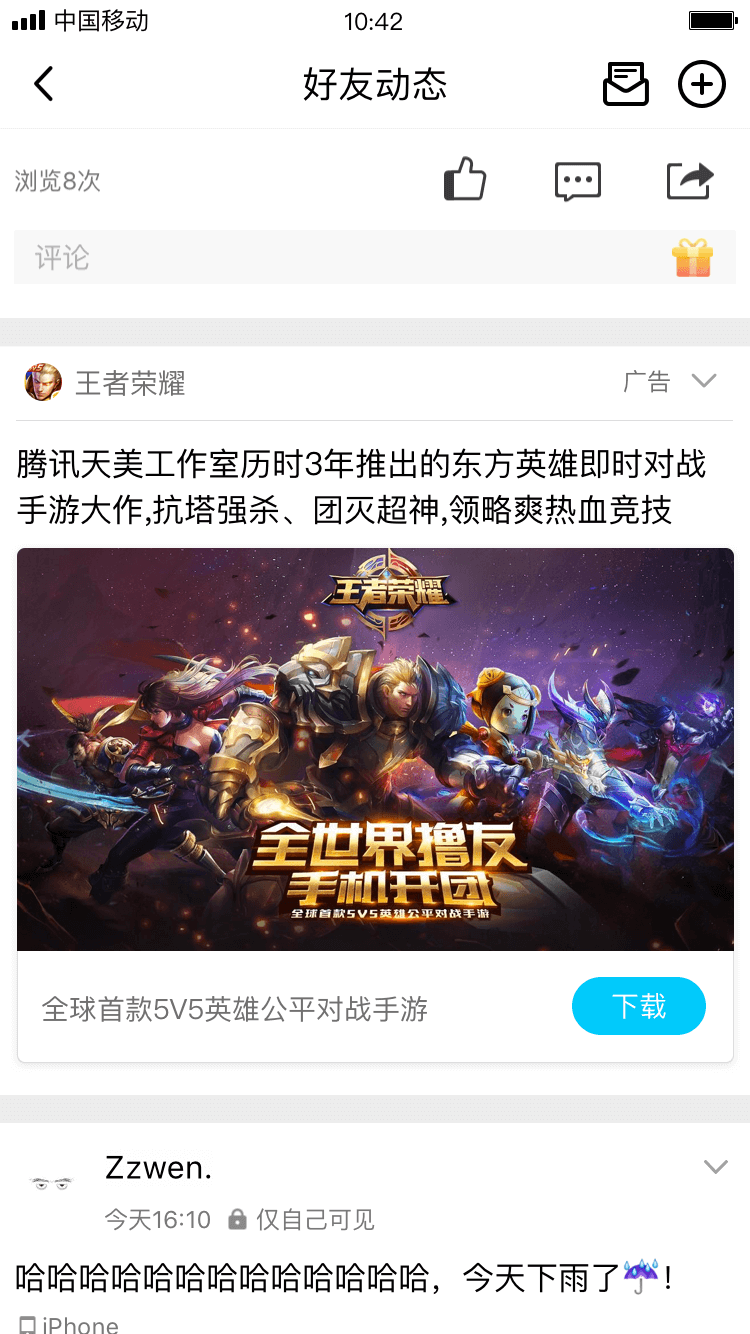
Task: Open comments with the speech bubble icon
Action: tap(578, 181)
